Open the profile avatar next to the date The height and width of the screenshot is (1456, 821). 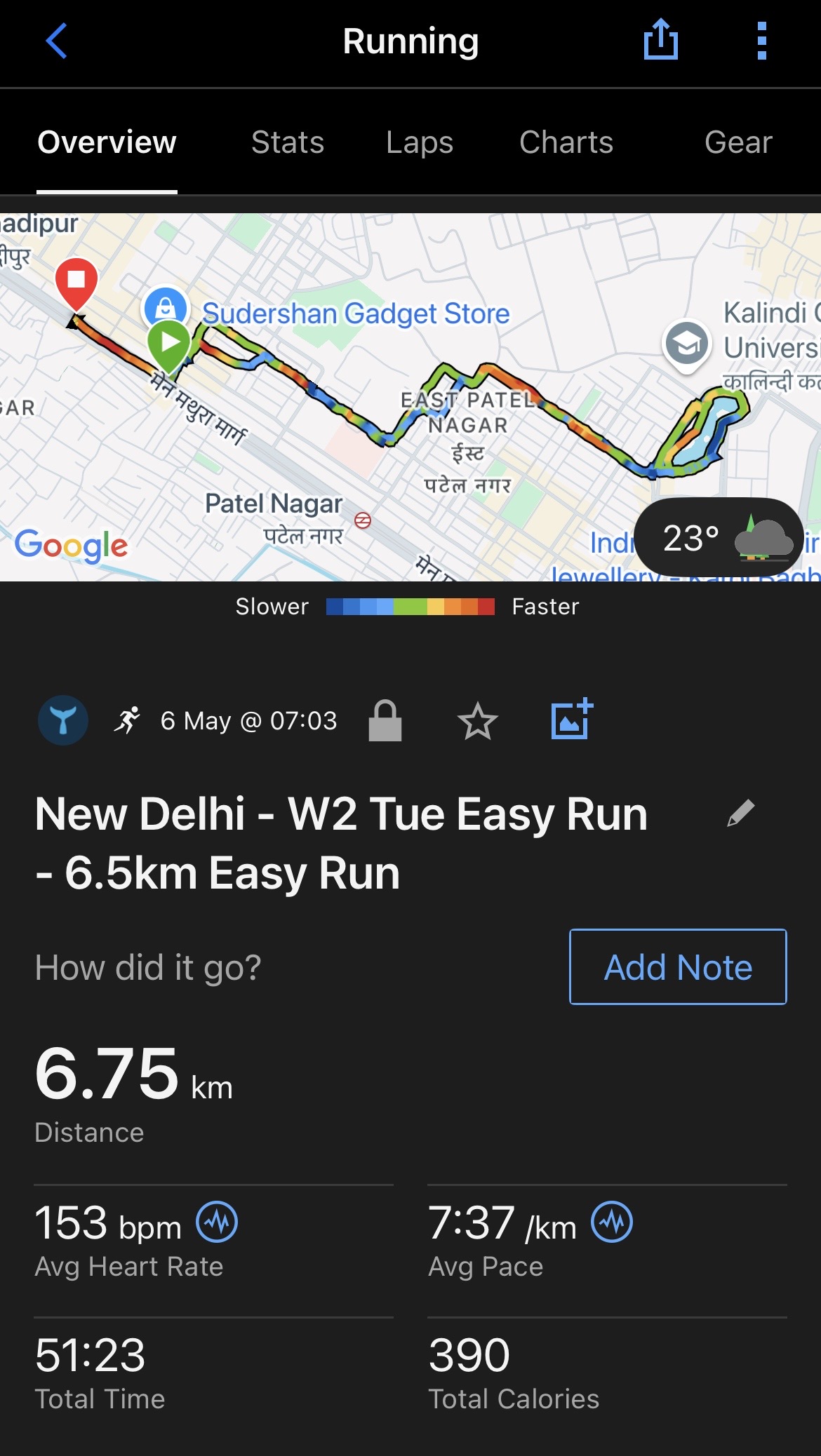(63, 720)
